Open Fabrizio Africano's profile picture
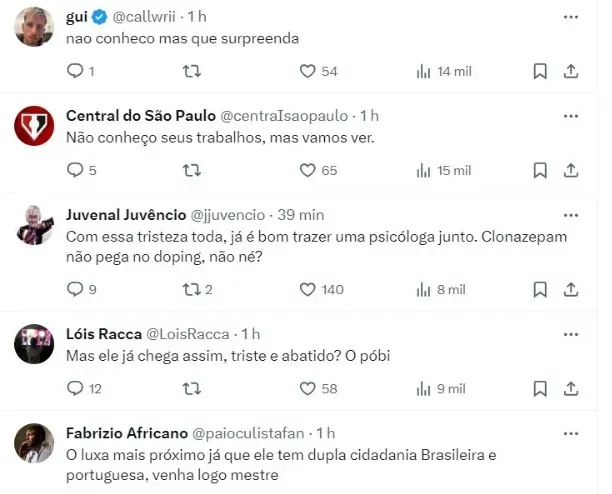This screenshot has height=494, width=612. [x=34, y=443]
